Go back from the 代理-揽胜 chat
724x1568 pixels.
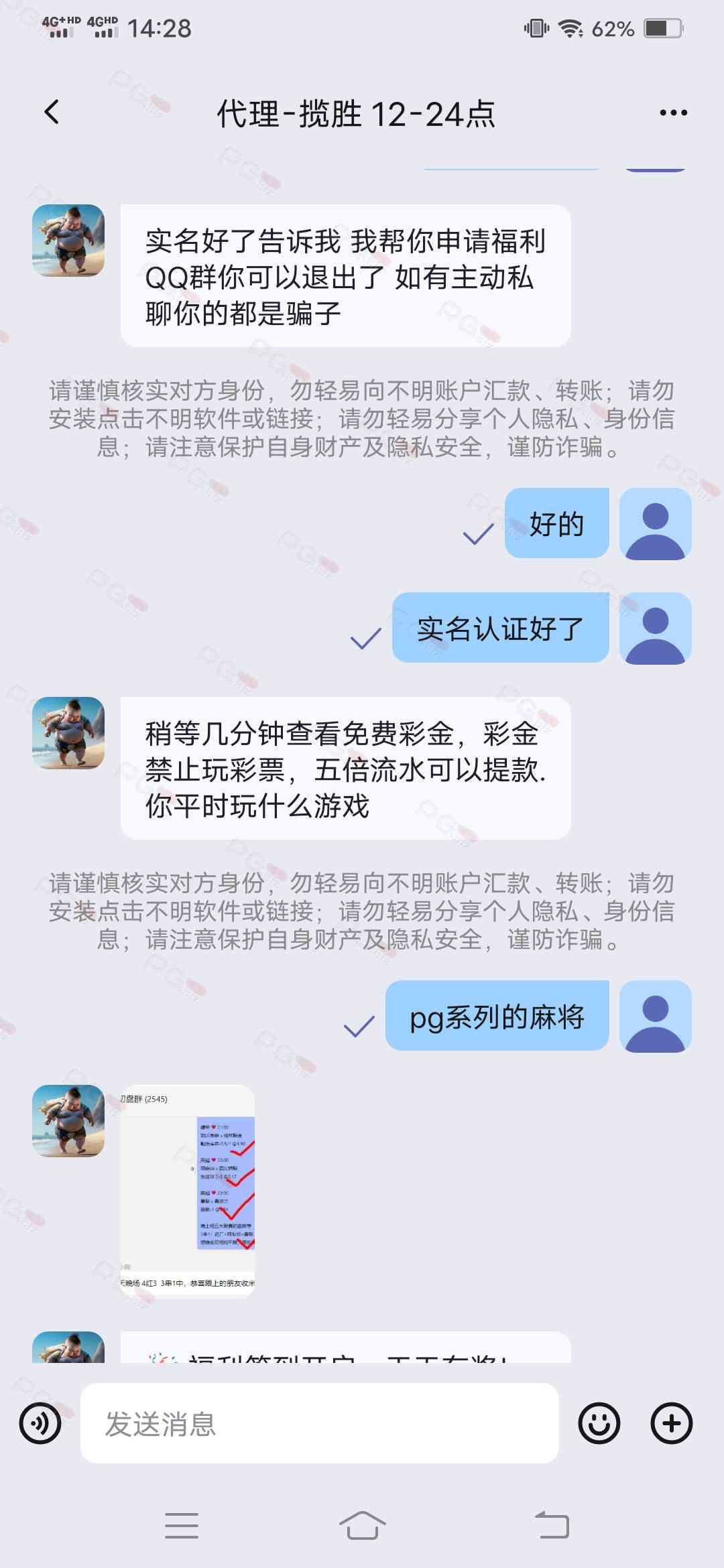tap(52, 113)
